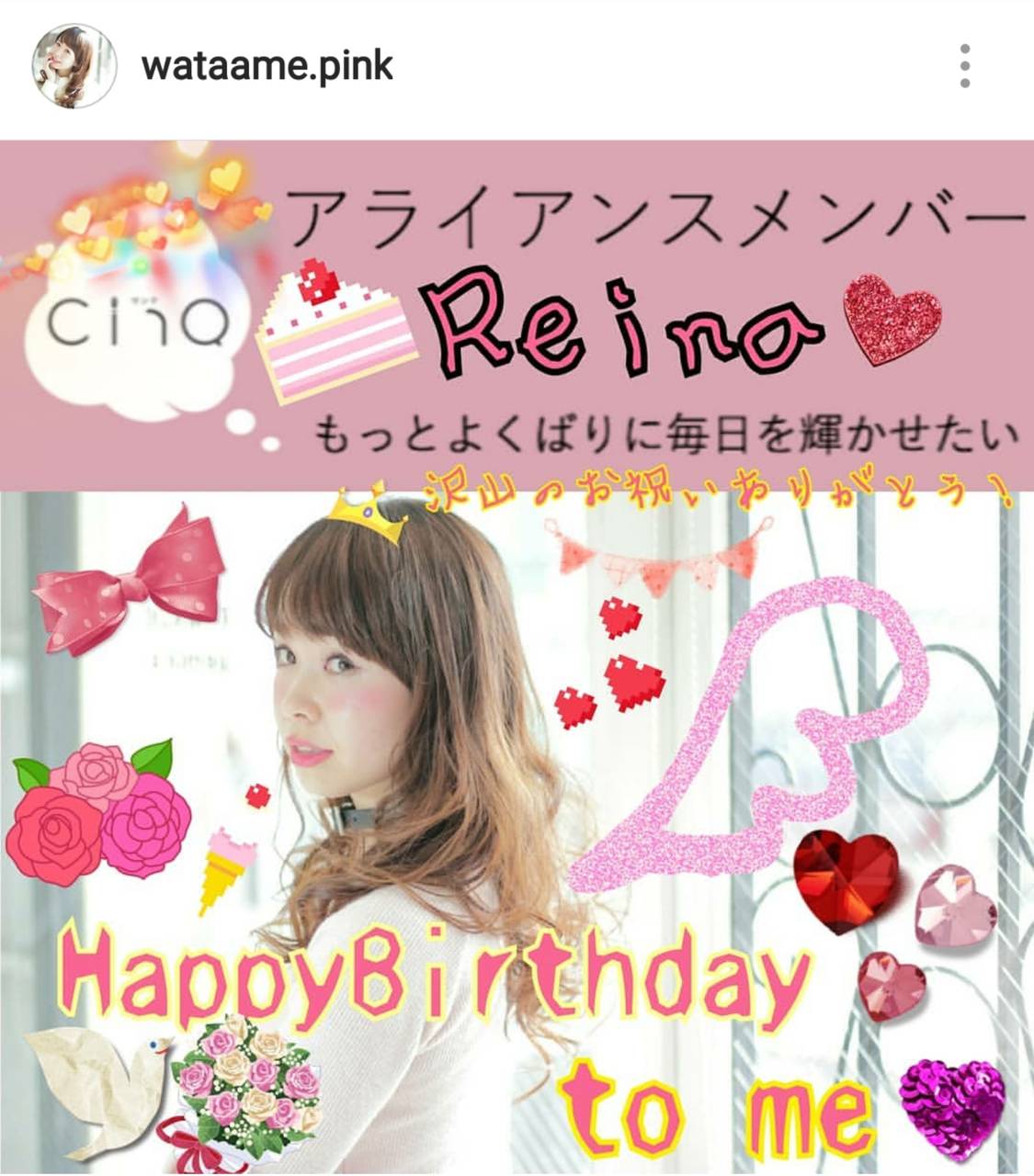
Task: Open the Reina birthday post image
Action: click(517, 656)
